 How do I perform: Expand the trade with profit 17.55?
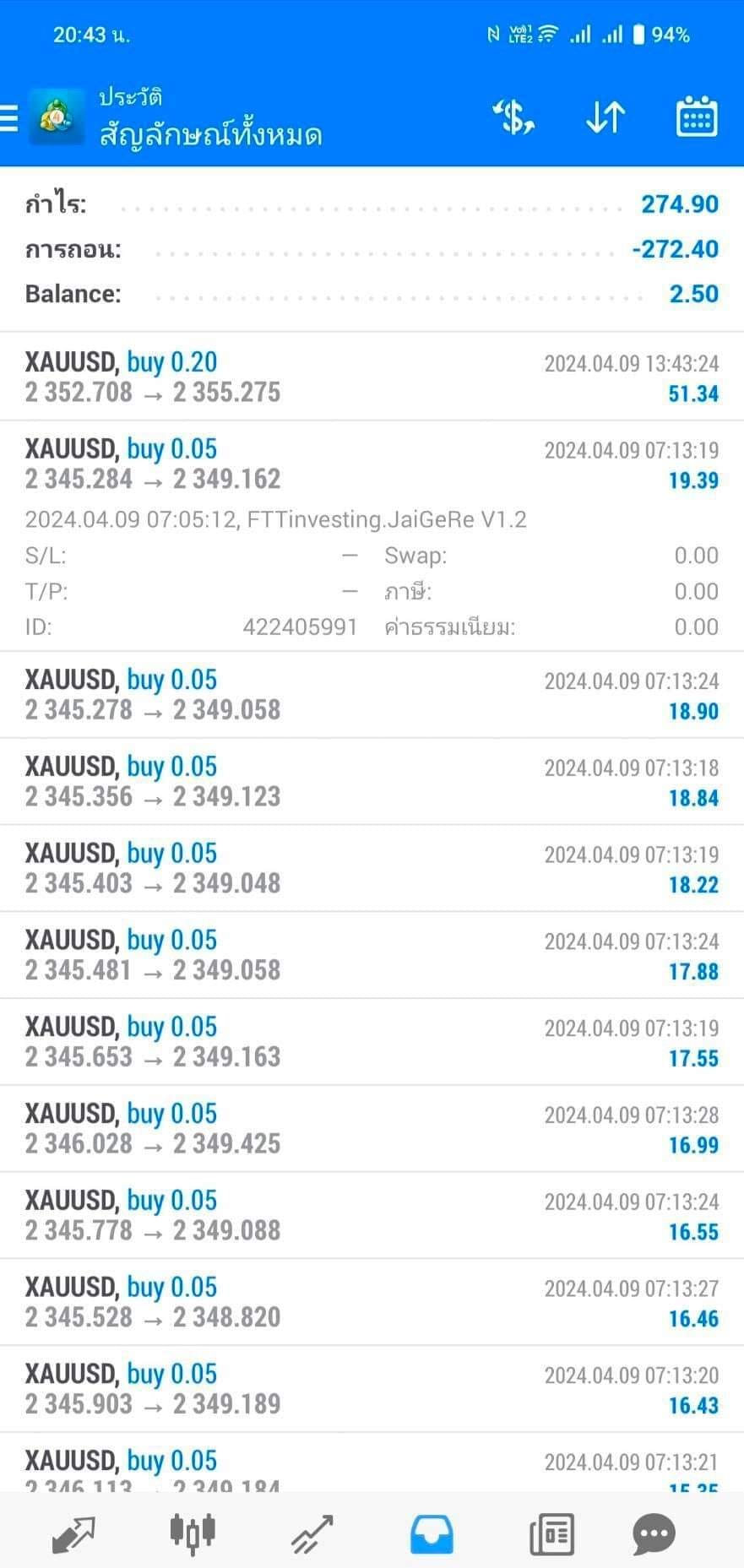coord(372,1043)
